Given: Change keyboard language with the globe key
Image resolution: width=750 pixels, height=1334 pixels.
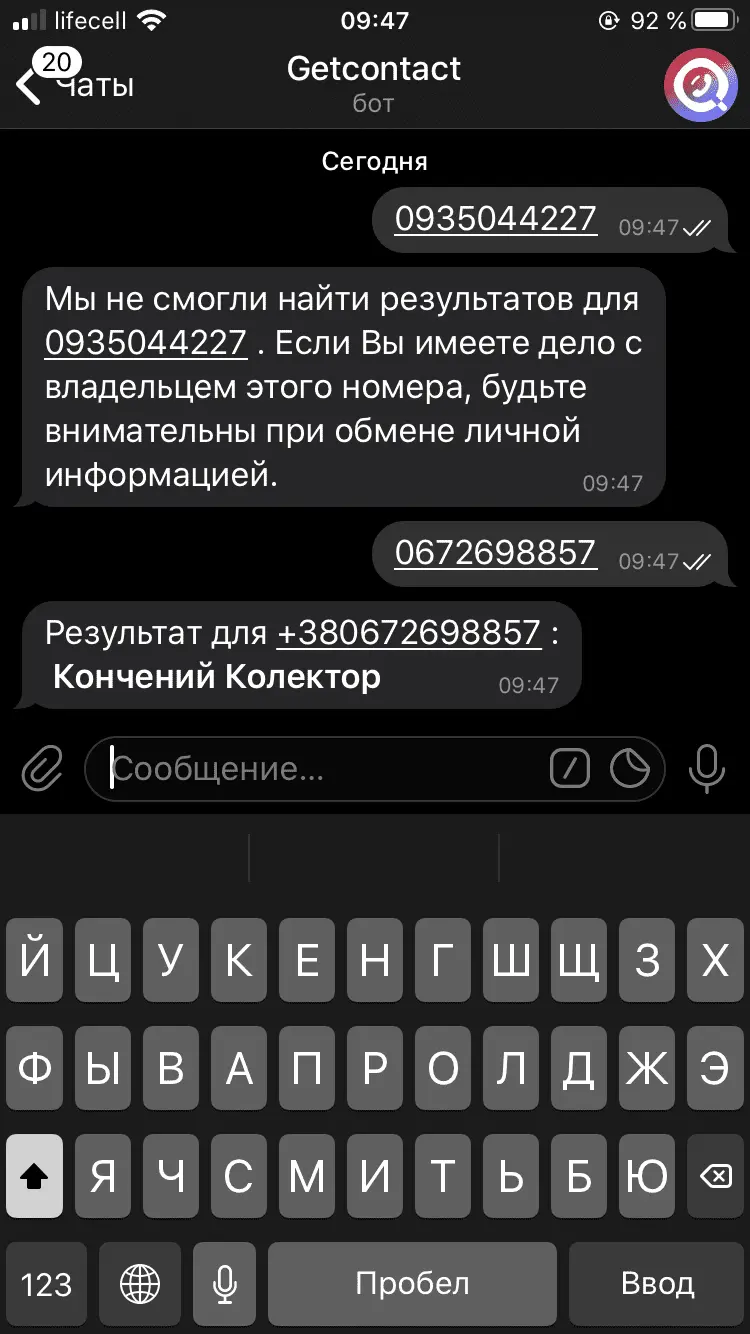Looking at the screenshot, I should tap(139, 1283).
